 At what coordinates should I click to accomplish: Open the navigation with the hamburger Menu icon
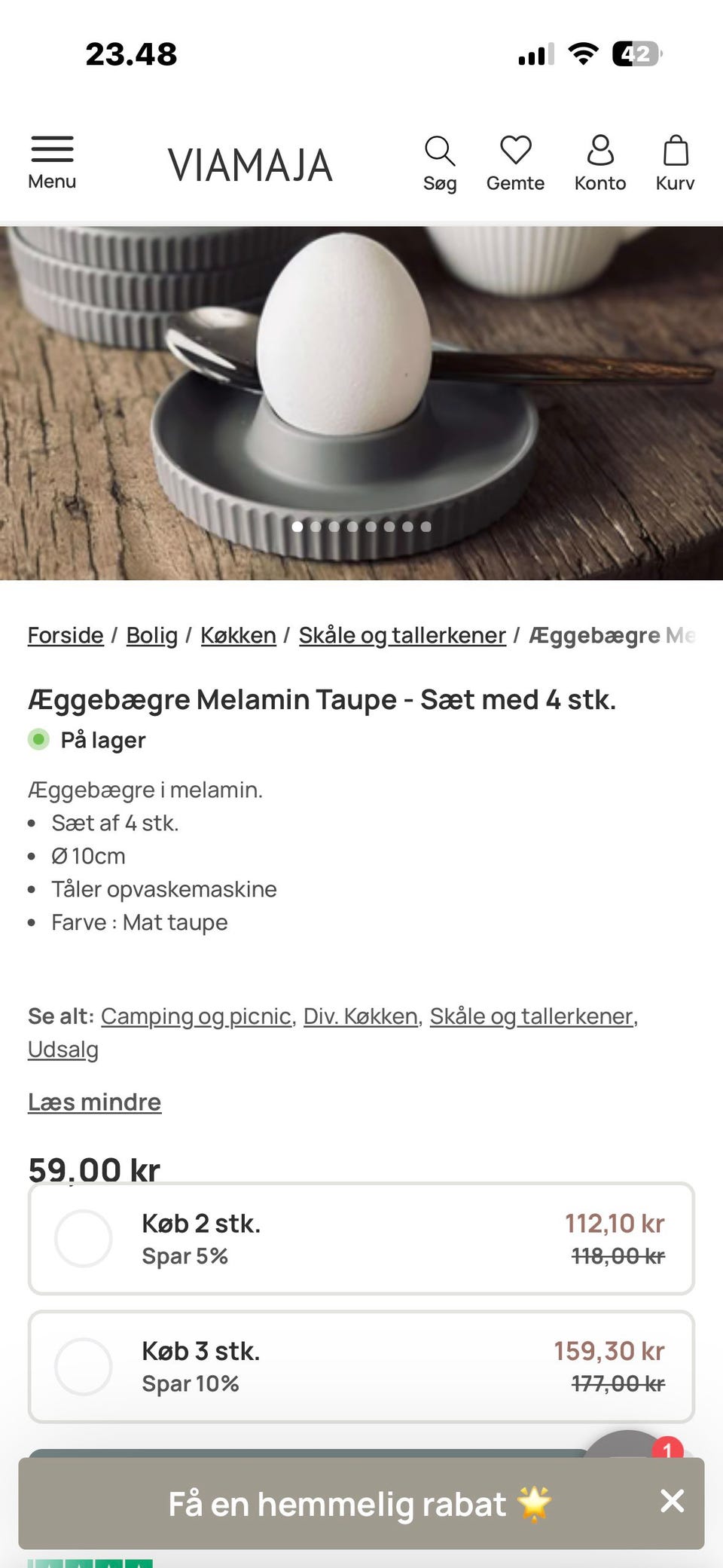tap(50, 149)
